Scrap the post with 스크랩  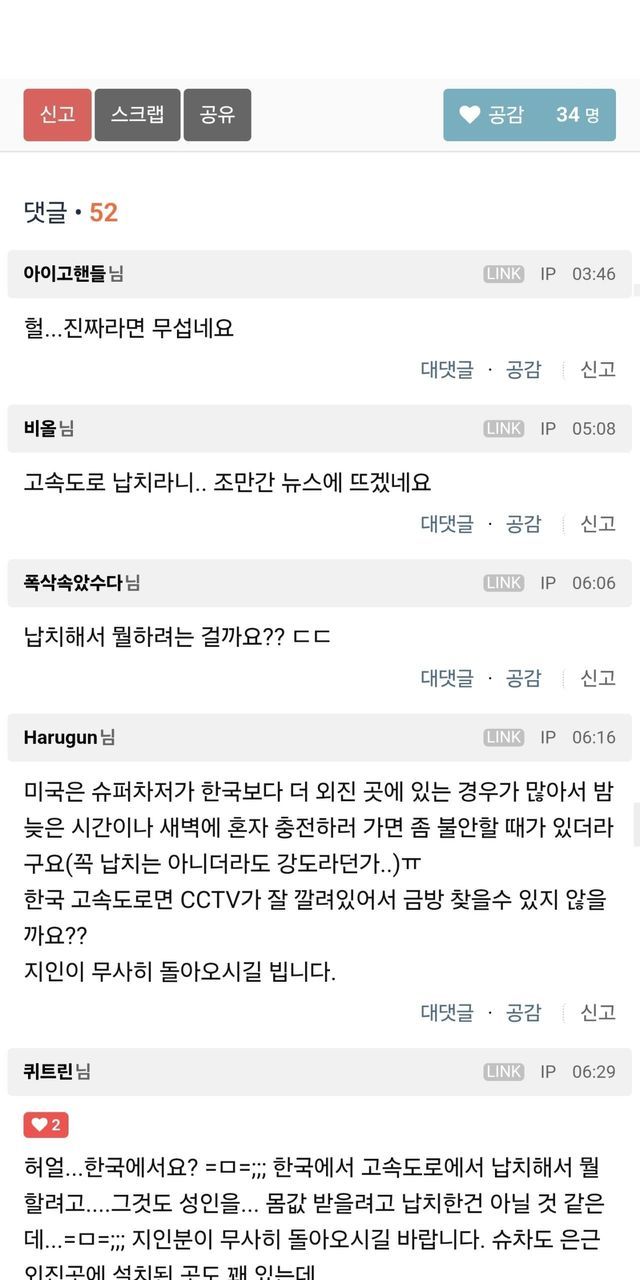137,115
